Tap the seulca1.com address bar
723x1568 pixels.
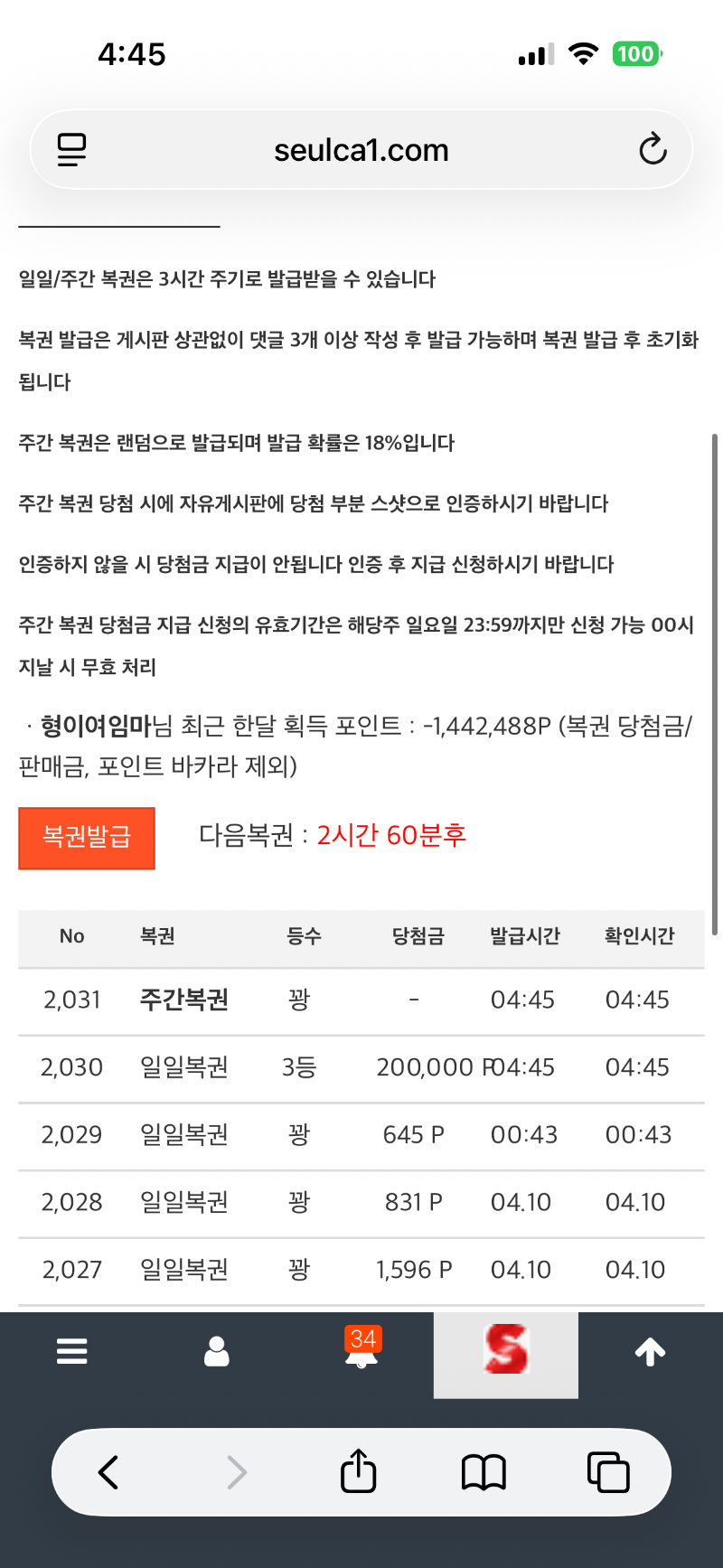(361, 150)
